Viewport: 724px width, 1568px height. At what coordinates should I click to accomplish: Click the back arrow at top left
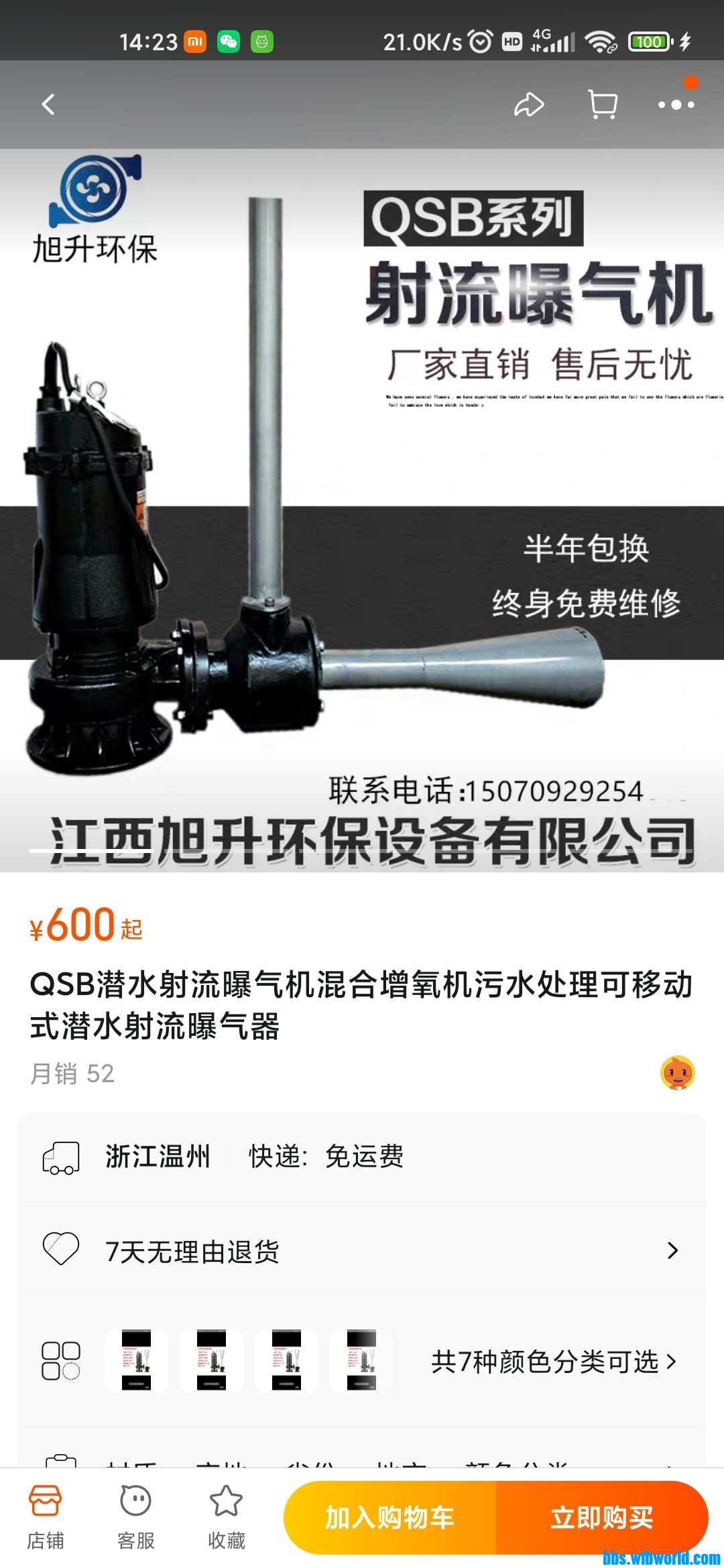pos(48,104)
